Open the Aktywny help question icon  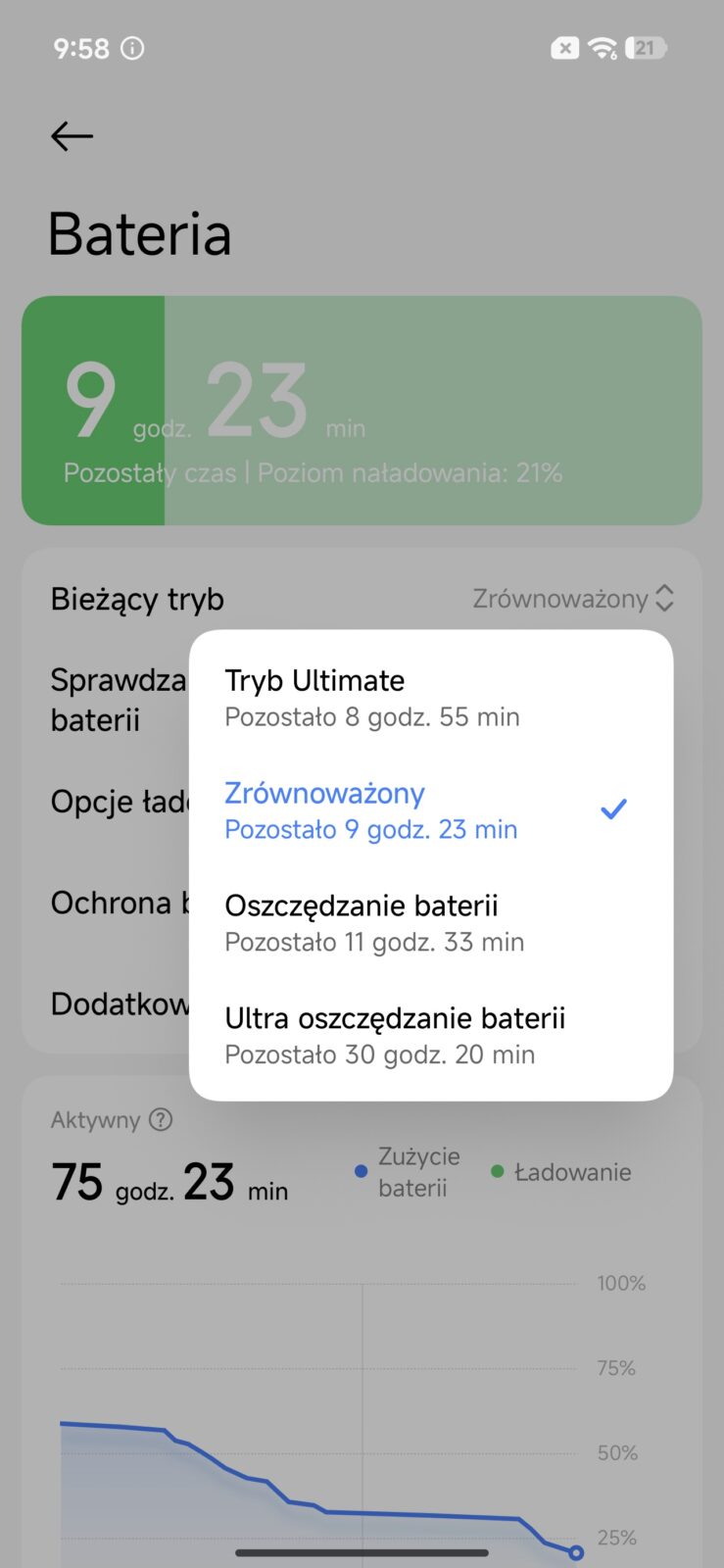(x=161, y=1119)
